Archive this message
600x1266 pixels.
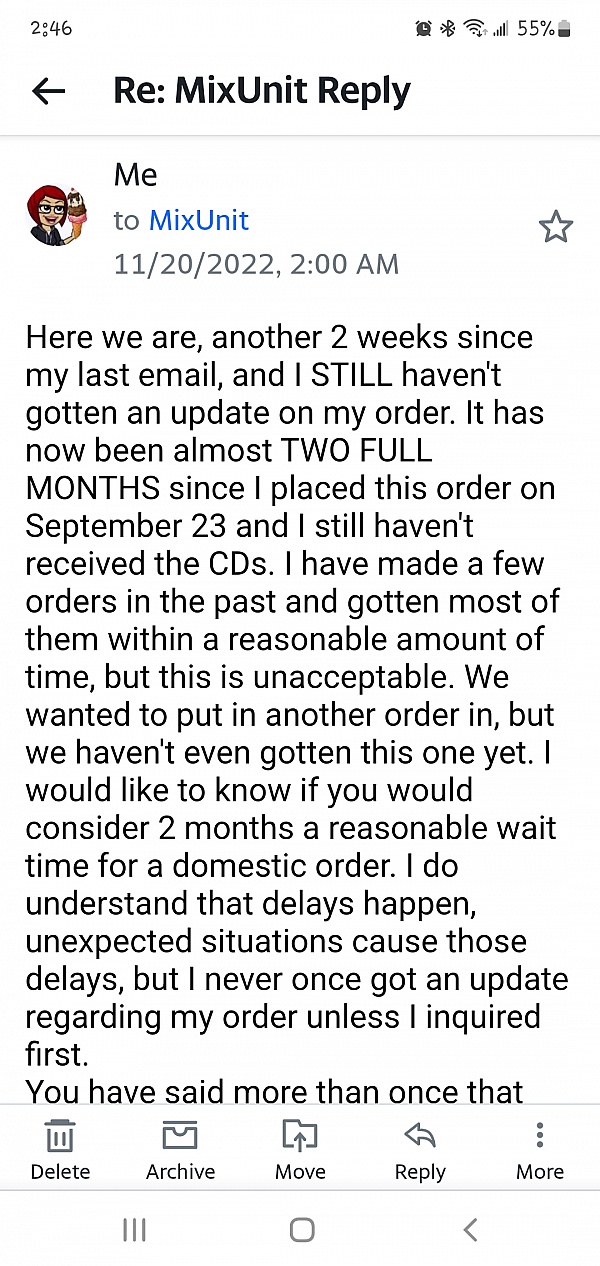coord(180,1151)
